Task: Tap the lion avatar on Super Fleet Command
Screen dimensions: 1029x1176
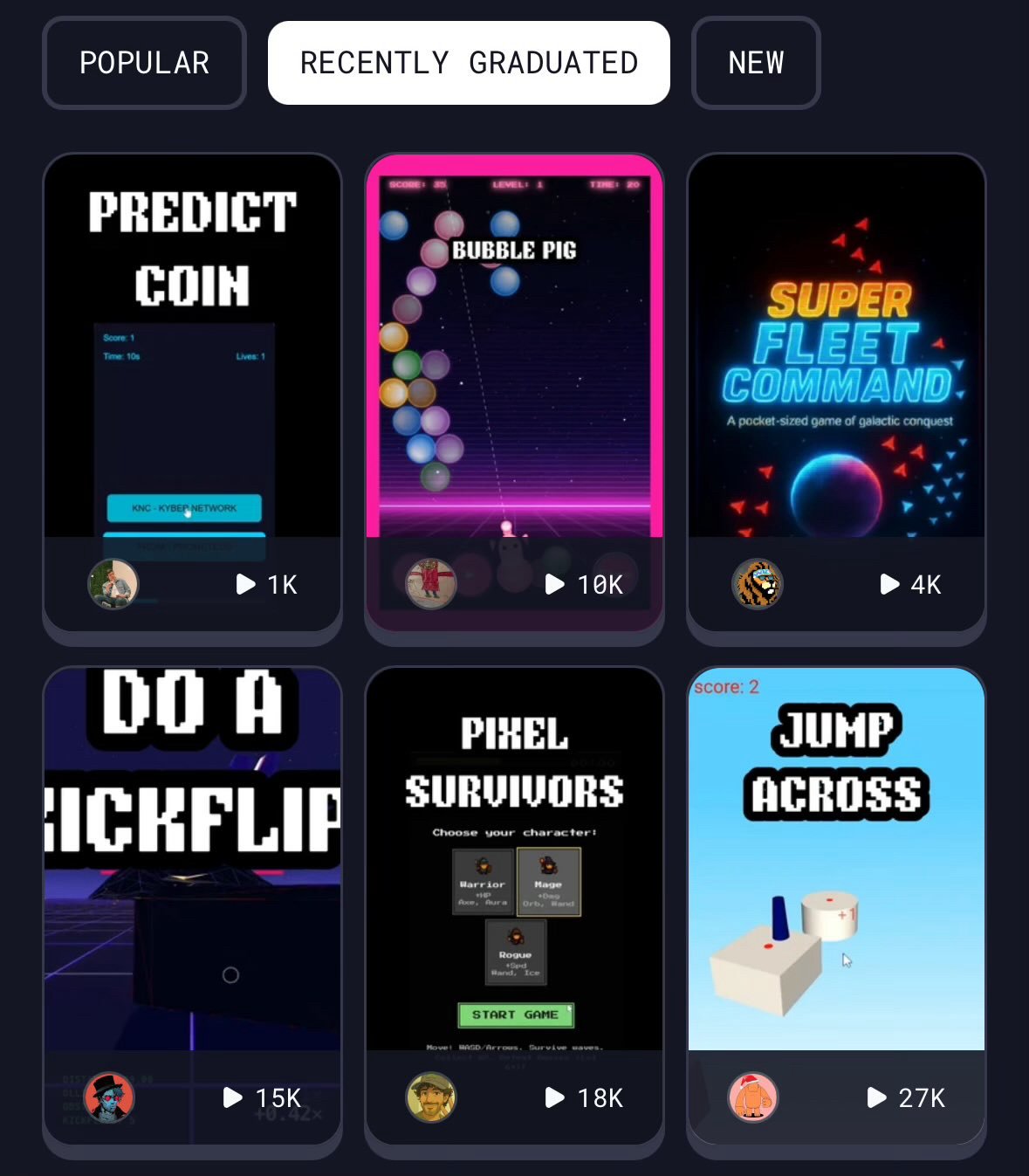Action: pos(757,584)
